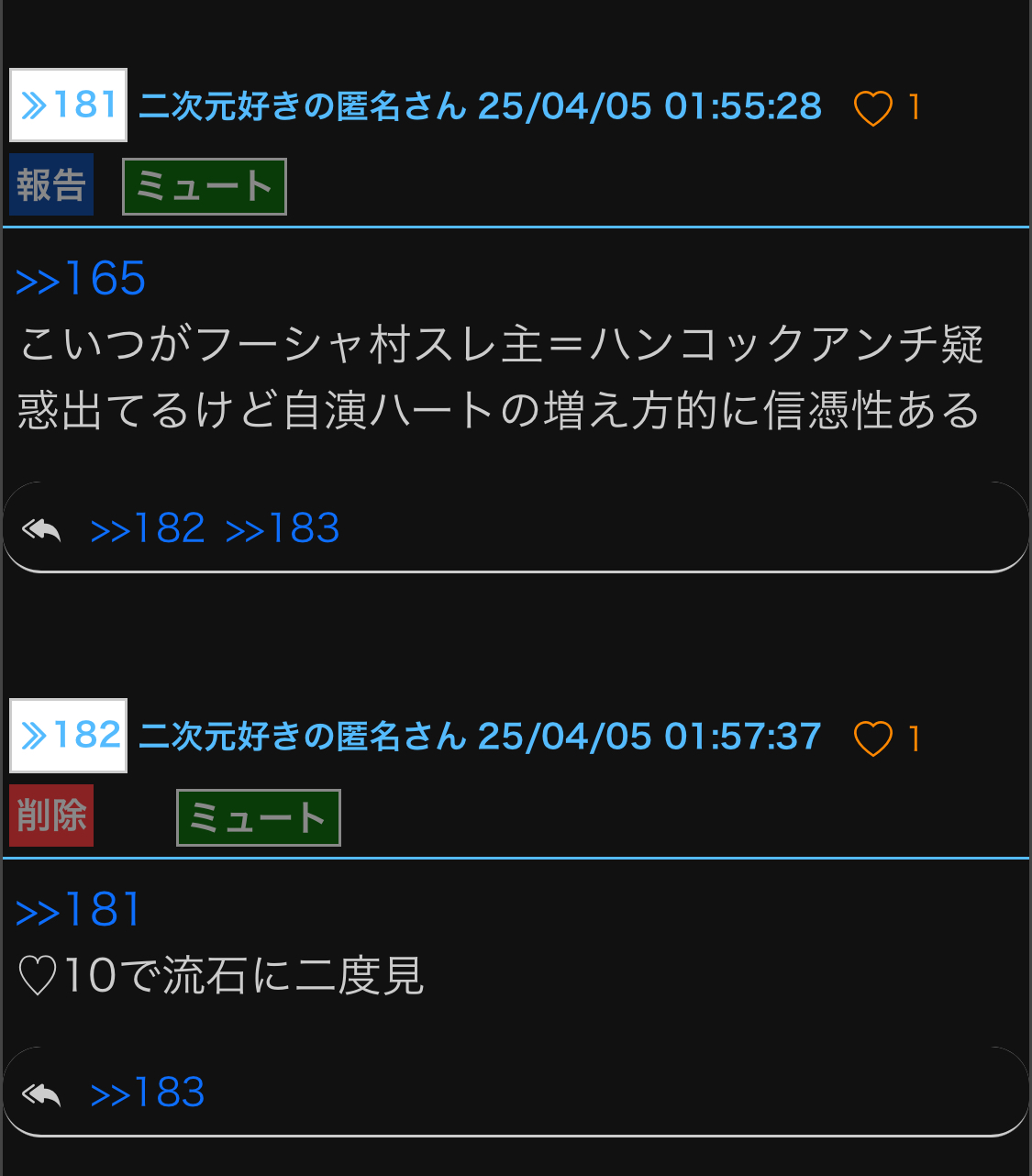Open the >>181 anchor in post 182
This screenshot has width=1032, height=1176.
click(79, 910)
